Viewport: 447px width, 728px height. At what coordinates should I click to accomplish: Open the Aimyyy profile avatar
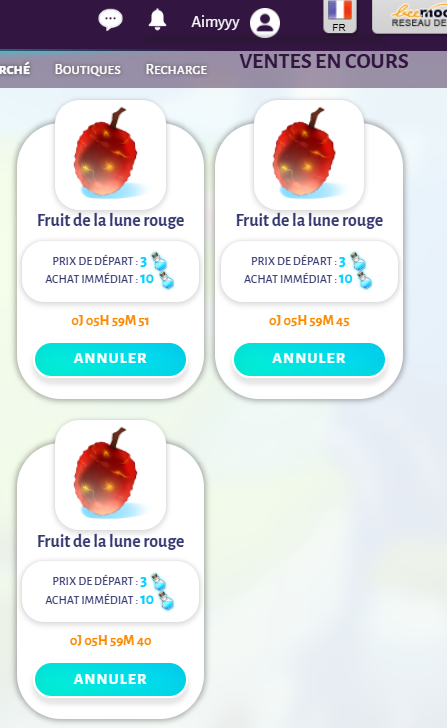(x=265, y=23)
